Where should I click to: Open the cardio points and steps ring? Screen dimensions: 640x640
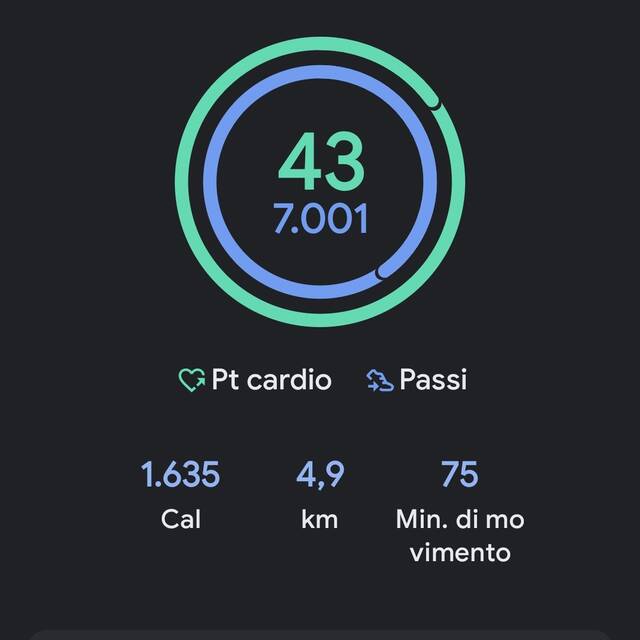point(320,183)
